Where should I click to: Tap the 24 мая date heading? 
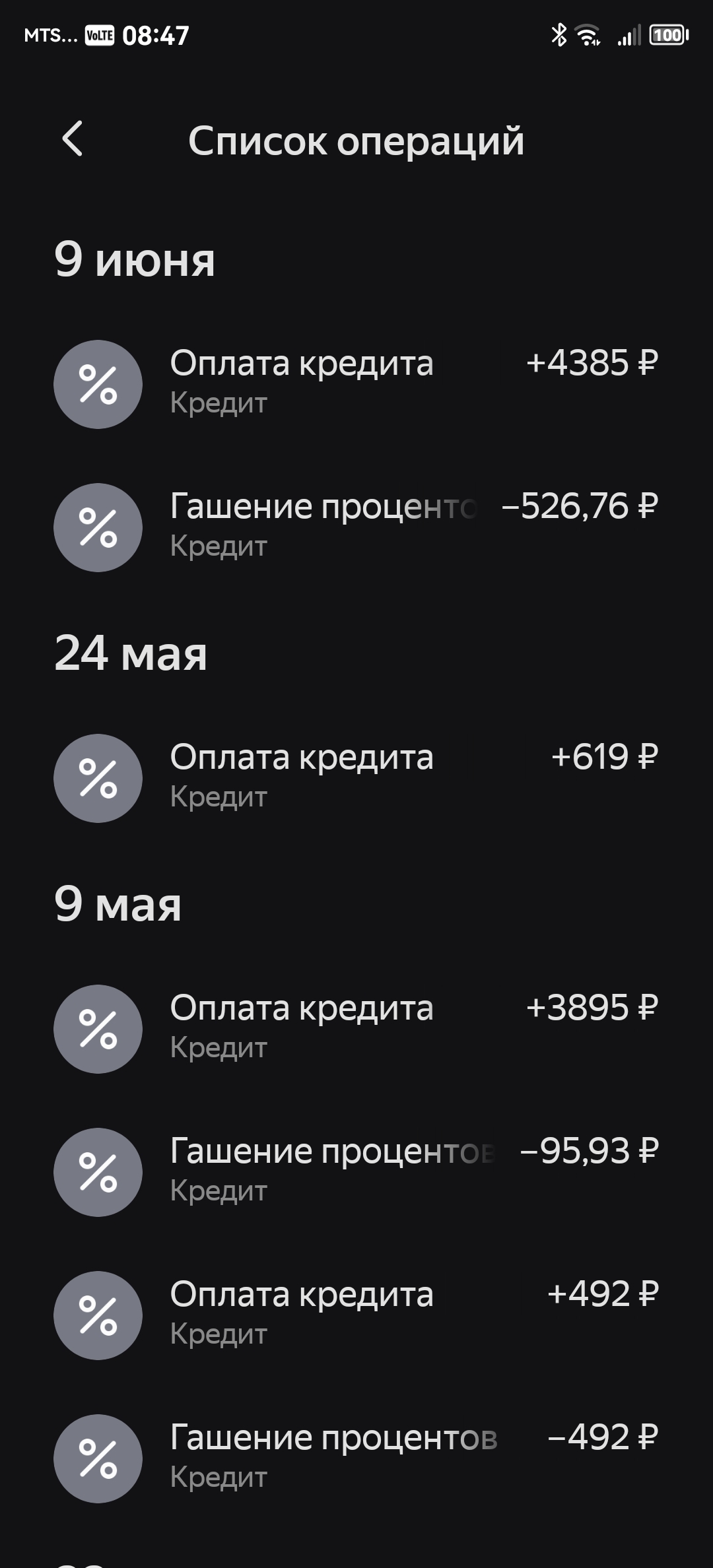(131, 653)
